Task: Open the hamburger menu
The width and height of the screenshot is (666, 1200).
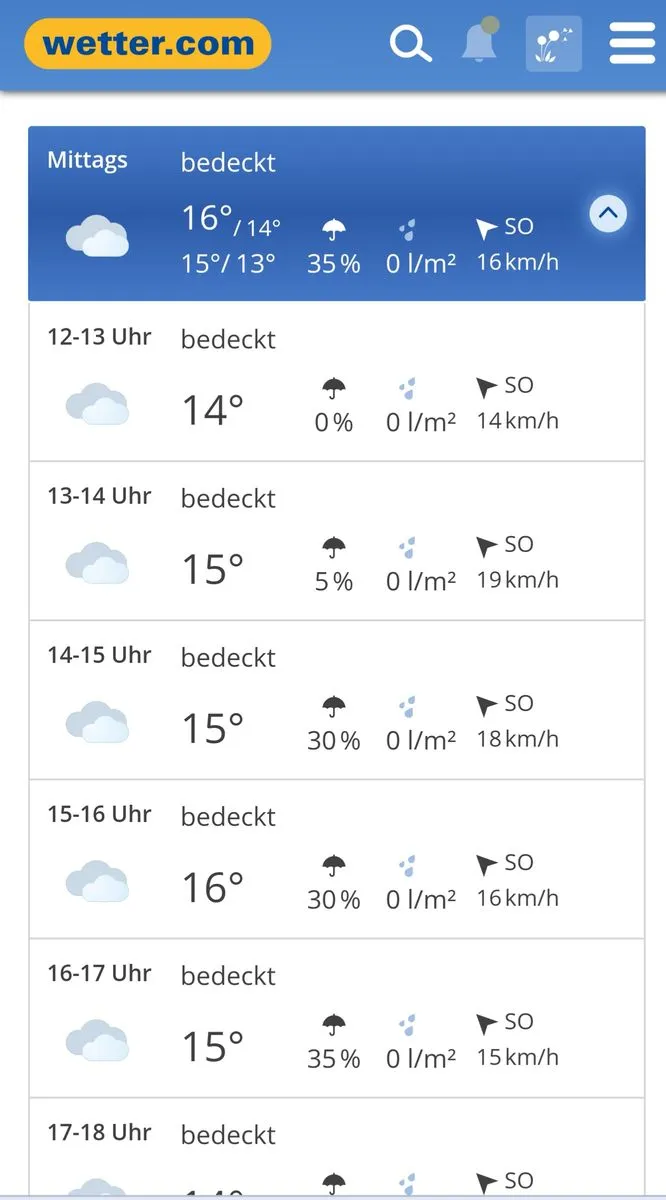Action: pos(632,44)
